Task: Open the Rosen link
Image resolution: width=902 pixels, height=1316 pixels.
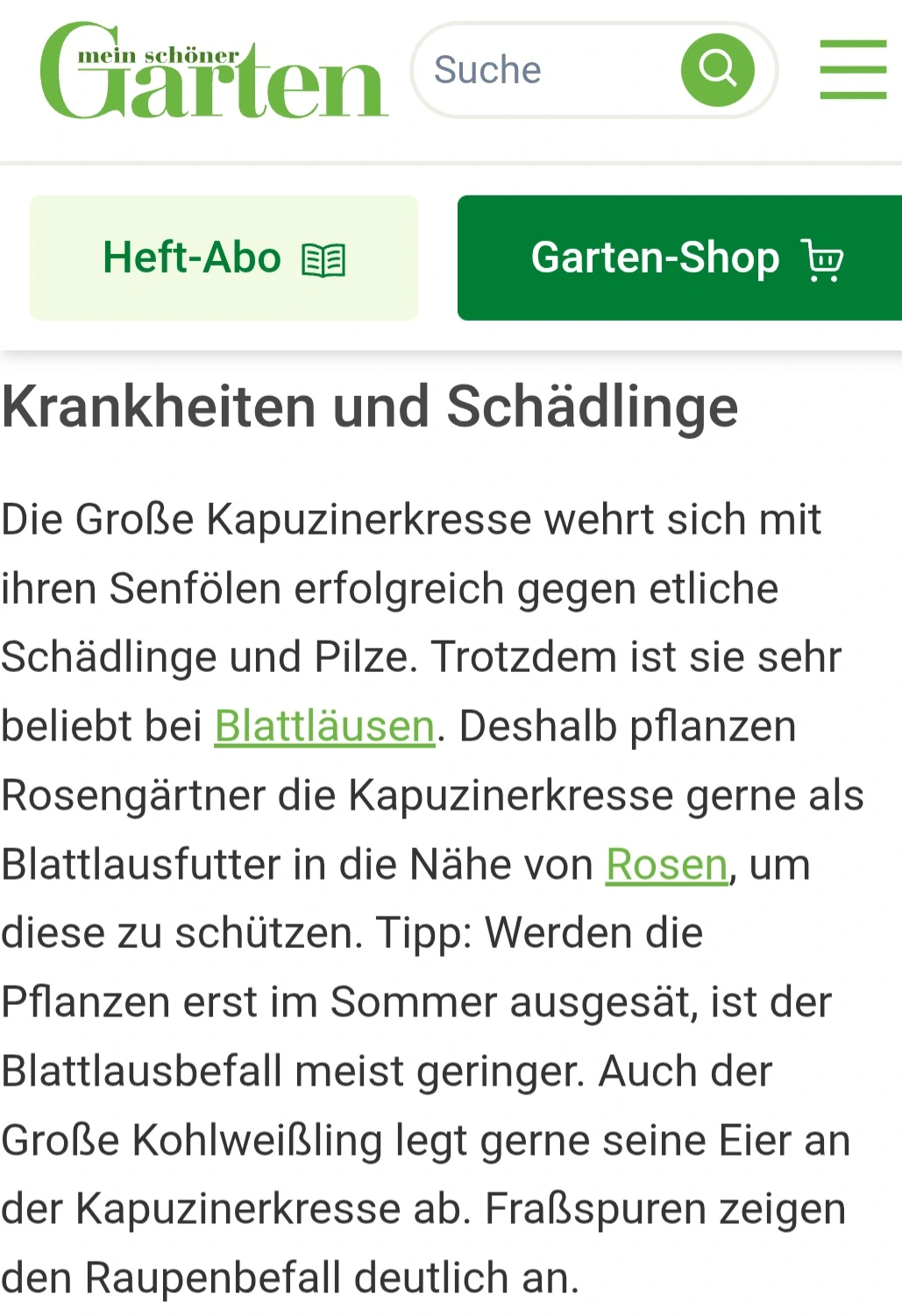Action: coord(666,865)
